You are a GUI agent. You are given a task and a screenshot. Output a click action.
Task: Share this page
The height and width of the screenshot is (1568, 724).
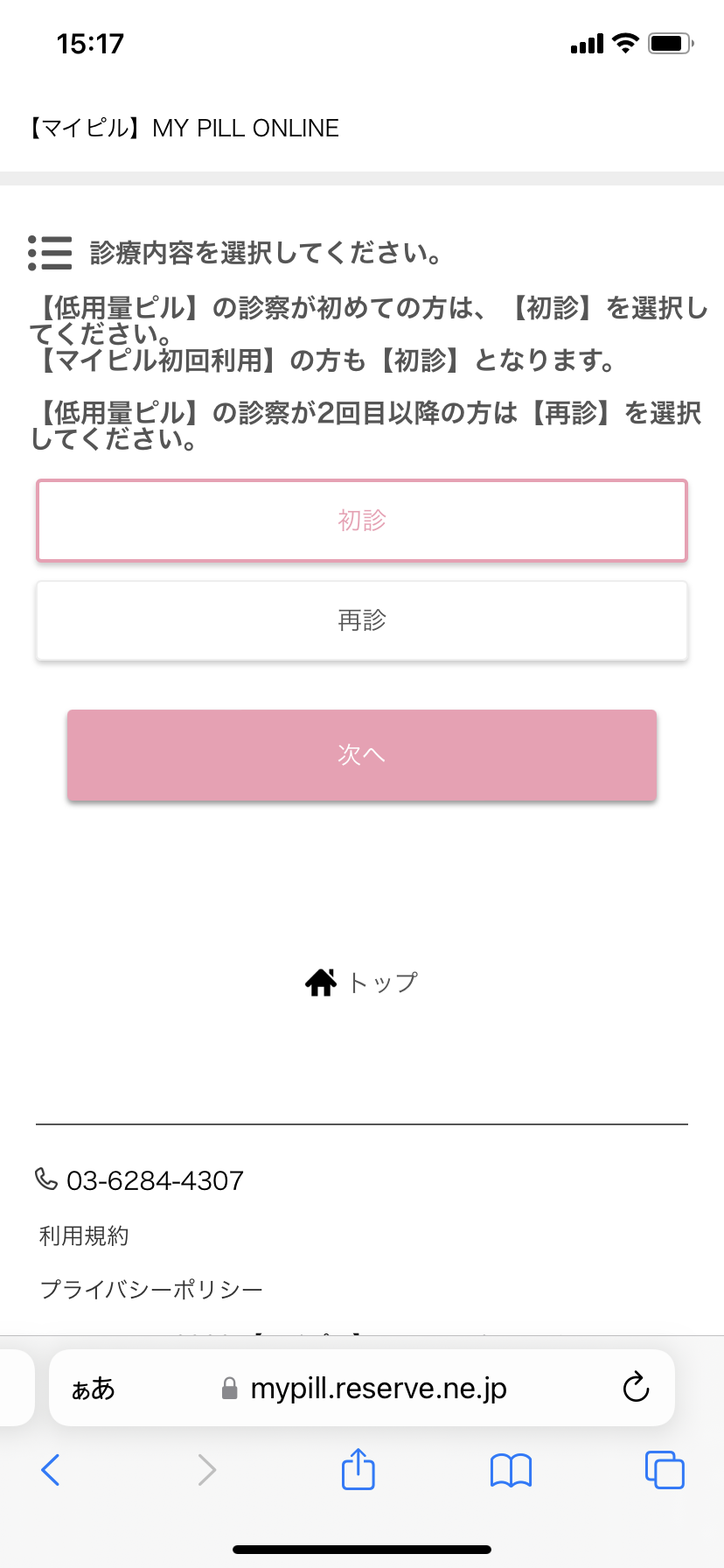pyautogui.click(x=358, y=1468)
